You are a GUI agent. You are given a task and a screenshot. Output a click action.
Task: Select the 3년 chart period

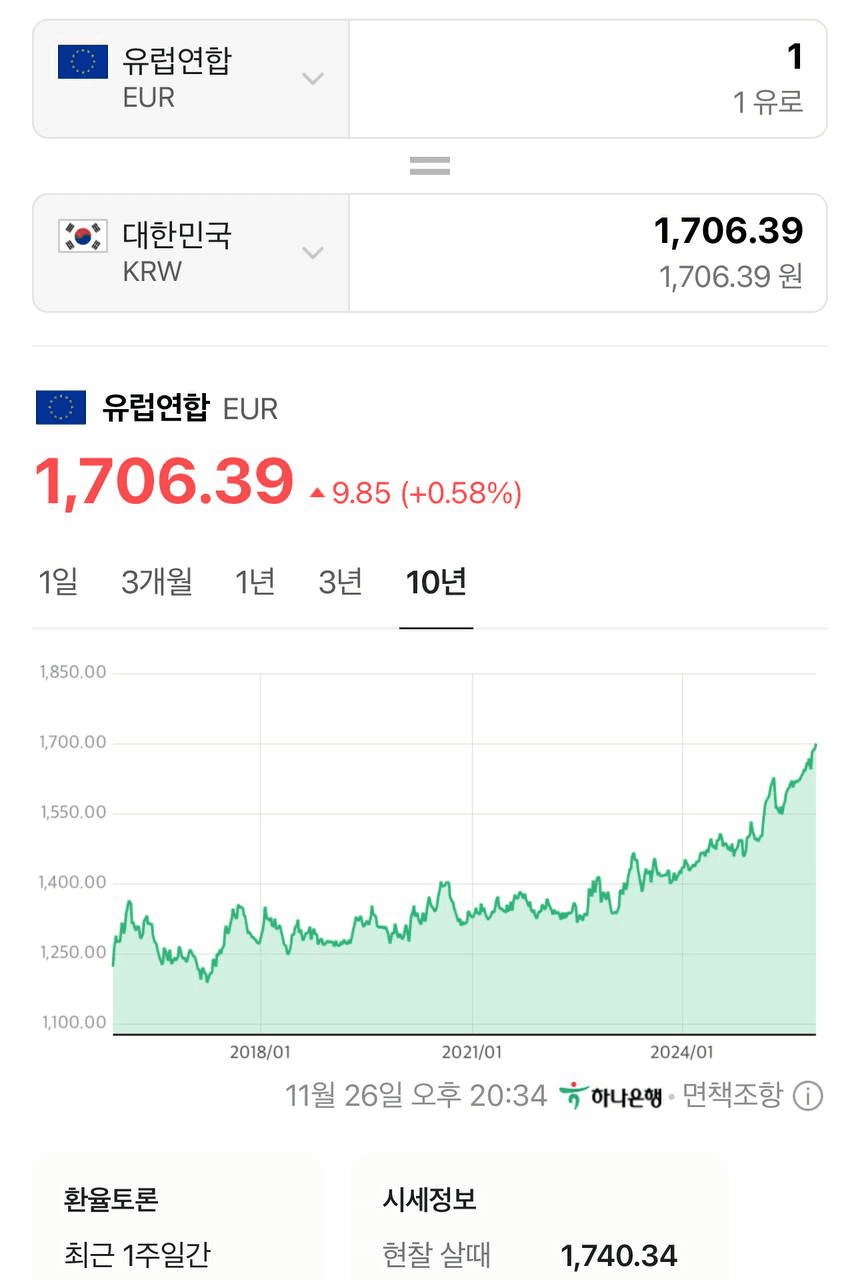[340, 582]
